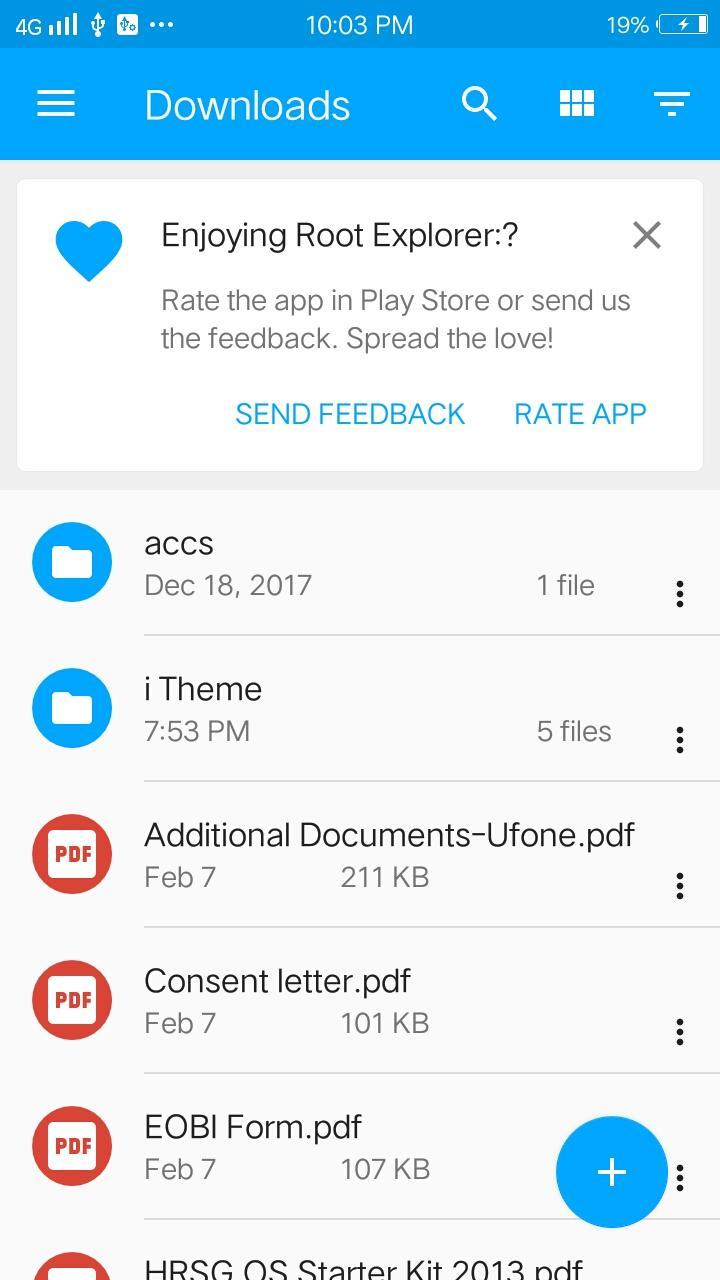Open options menu for EOBI Form.pdf

[x=681, y=1178]
